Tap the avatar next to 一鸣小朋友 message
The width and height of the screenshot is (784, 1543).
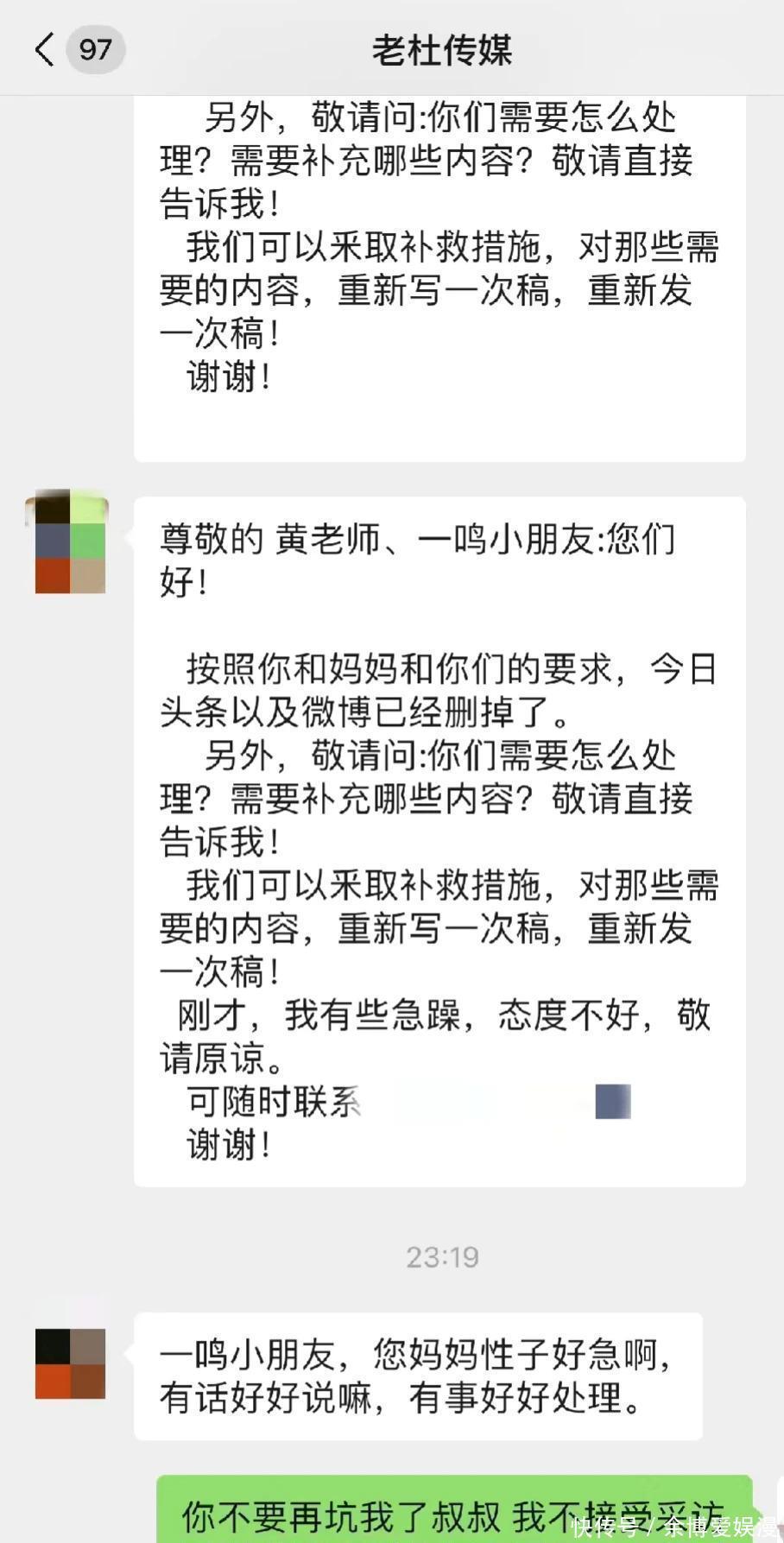coord(70,1363)
